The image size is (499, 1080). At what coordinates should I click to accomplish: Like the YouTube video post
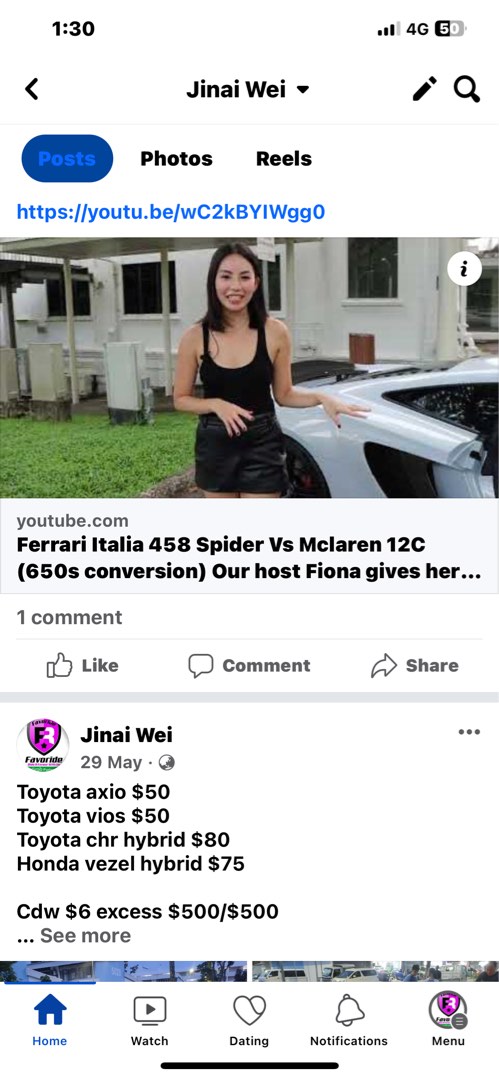click(x=82, y=665)
